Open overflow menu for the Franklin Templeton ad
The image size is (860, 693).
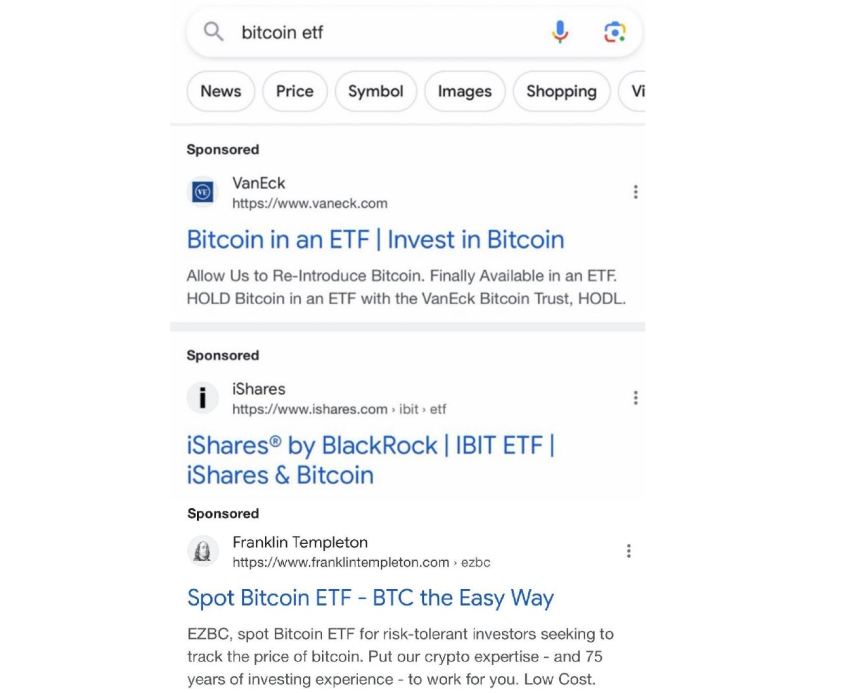coord(629,551)
